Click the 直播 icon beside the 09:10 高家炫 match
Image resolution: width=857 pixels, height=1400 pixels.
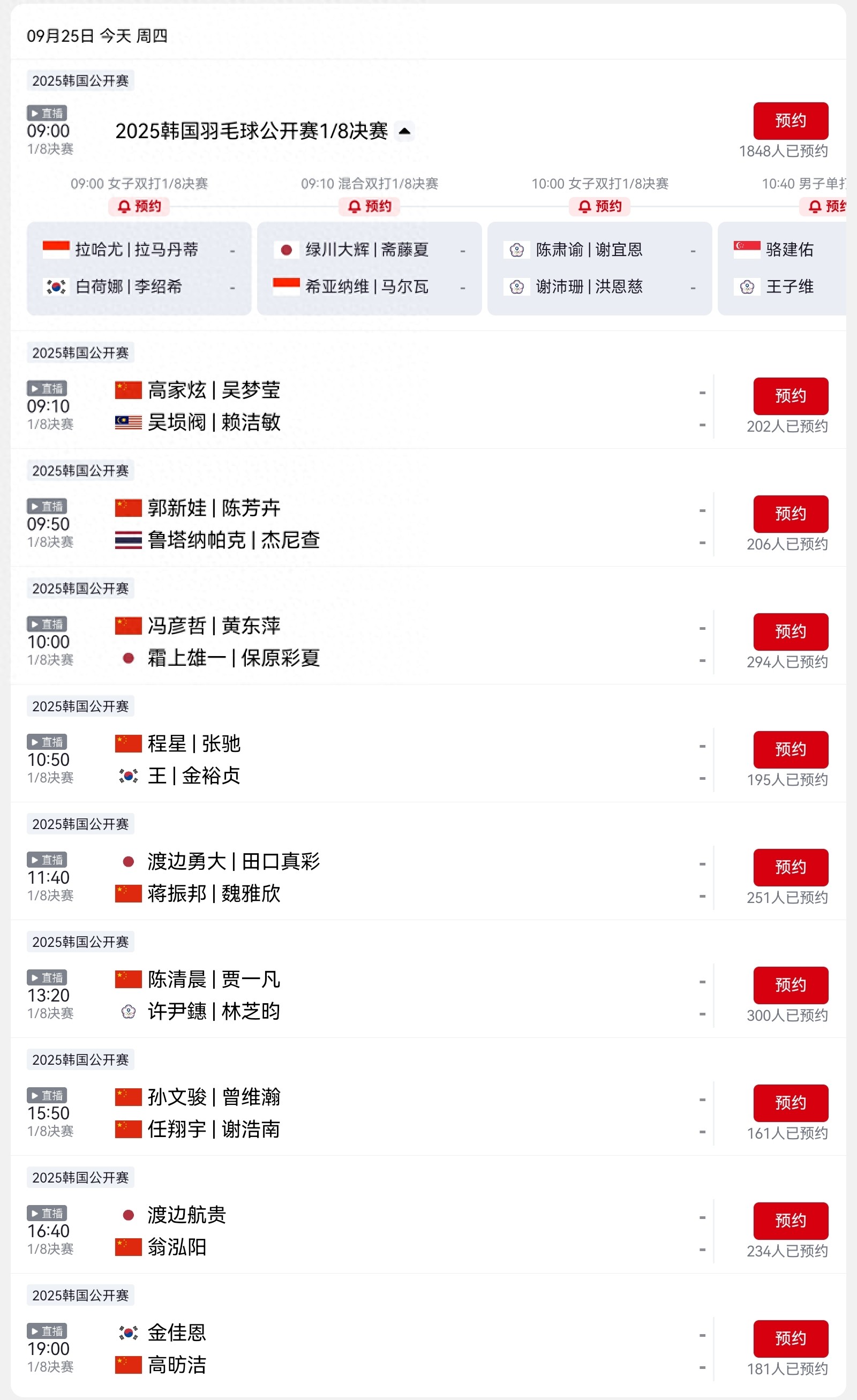pos(48,389)
